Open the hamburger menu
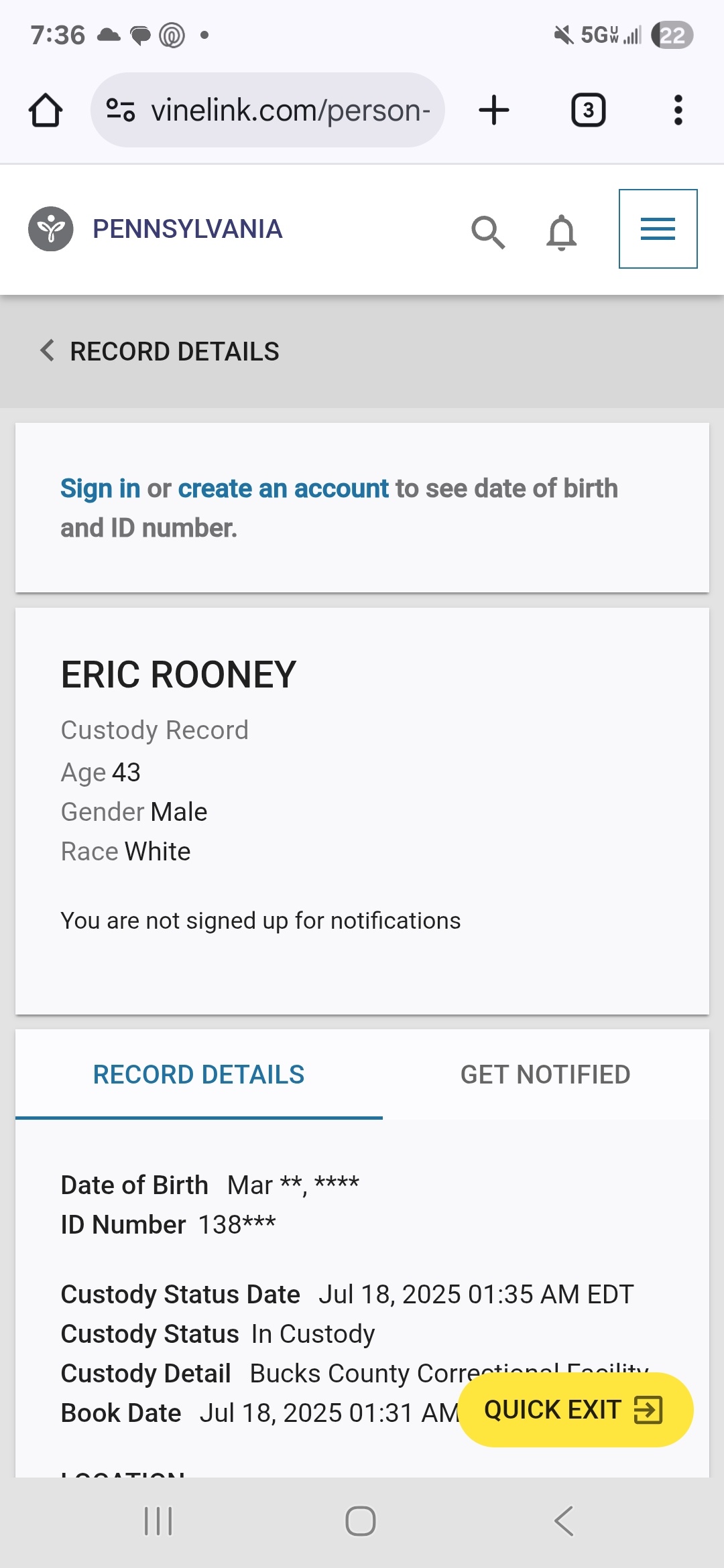724x1568 pixels. coord(658,228)
